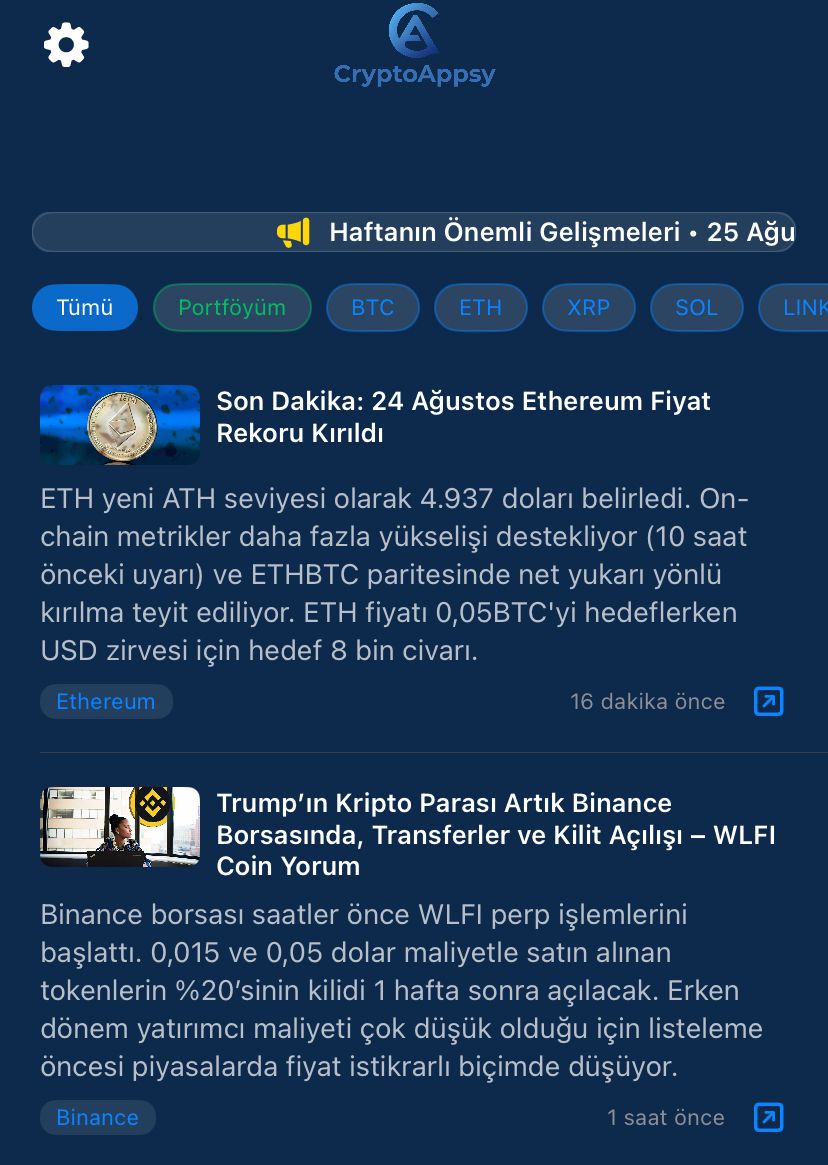Open the settings gear

pyautogui.click(x=67, y=45)
